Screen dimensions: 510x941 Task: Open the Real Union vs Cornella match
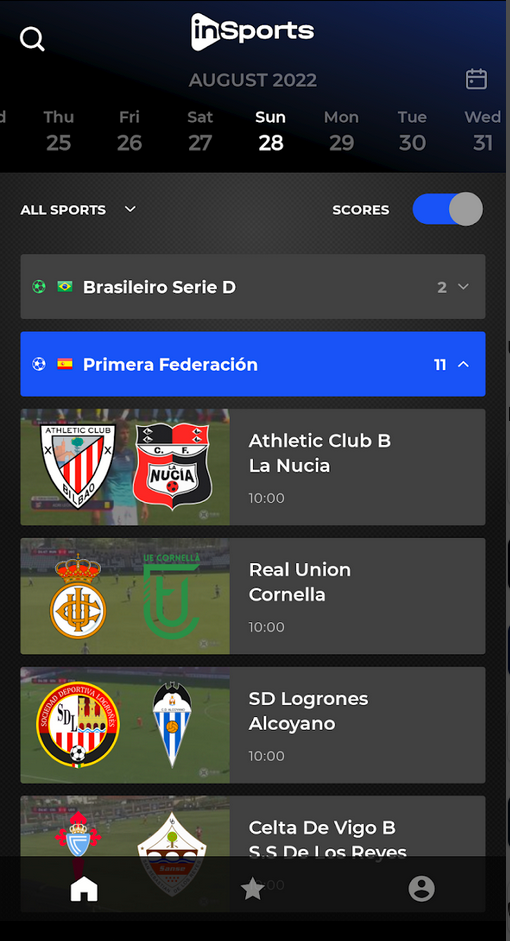[x=253, y=596]
